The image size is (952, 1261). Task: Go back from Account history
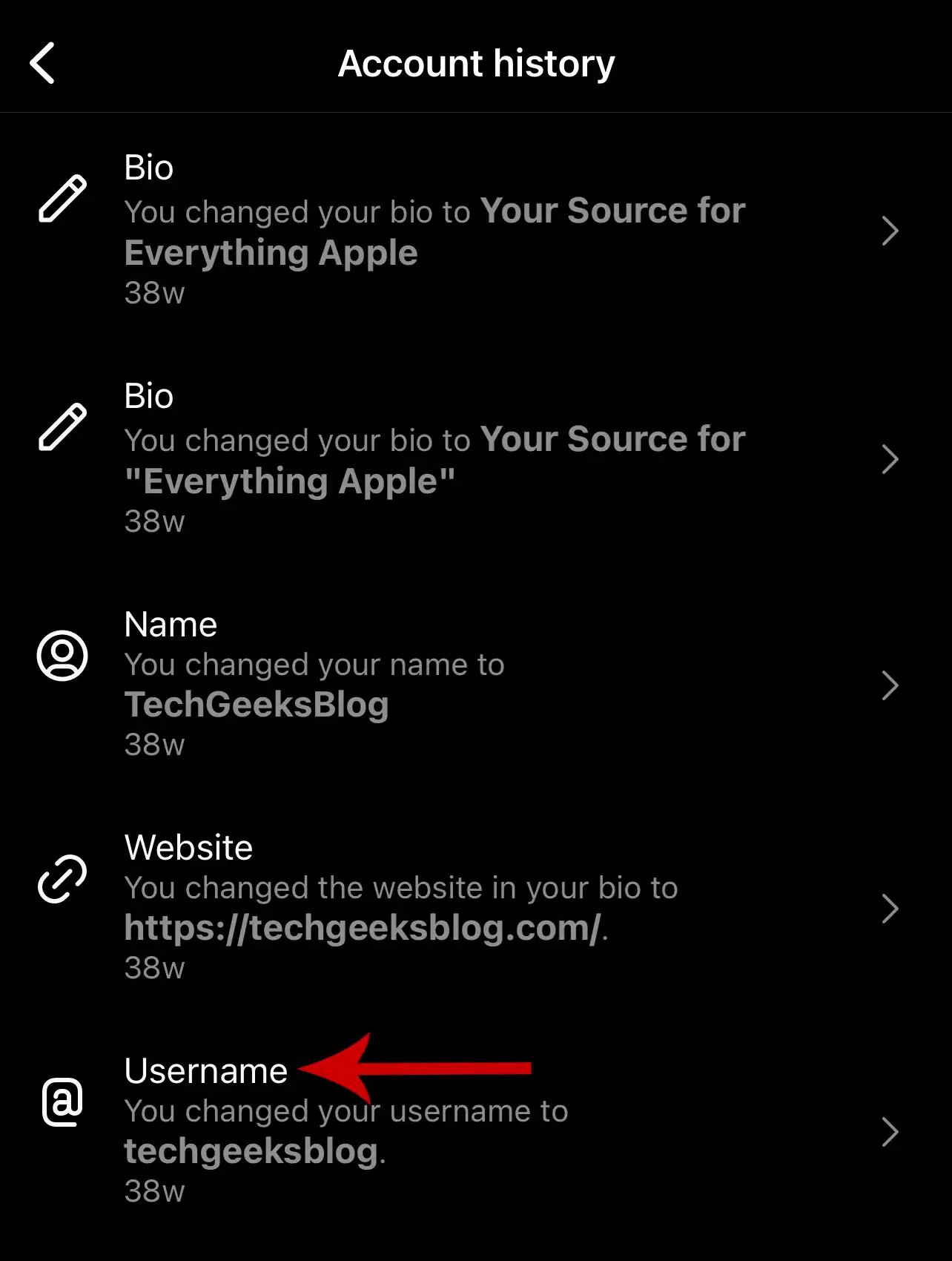point(43,63)
